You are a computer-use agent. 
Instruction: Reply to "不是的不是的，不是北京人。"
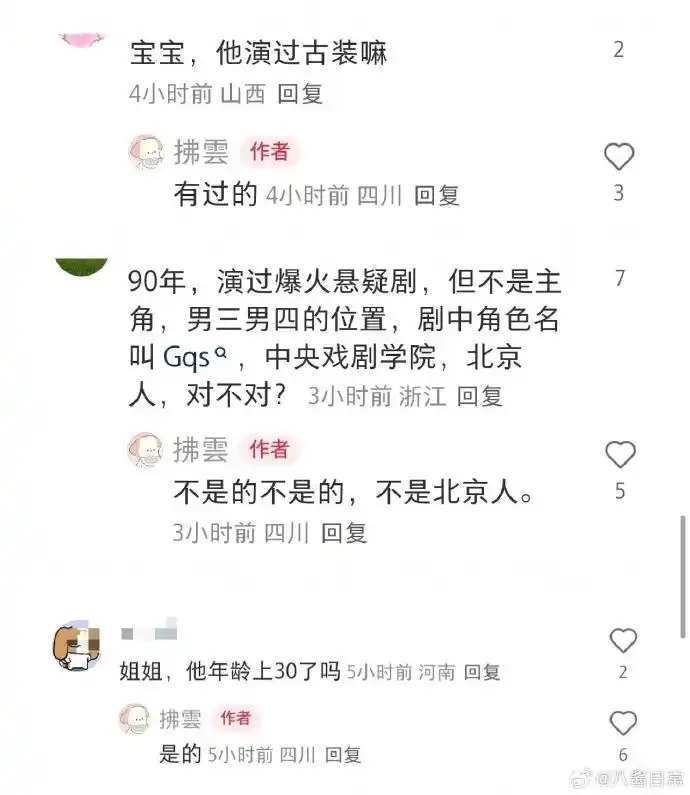[x=345, y=533]
